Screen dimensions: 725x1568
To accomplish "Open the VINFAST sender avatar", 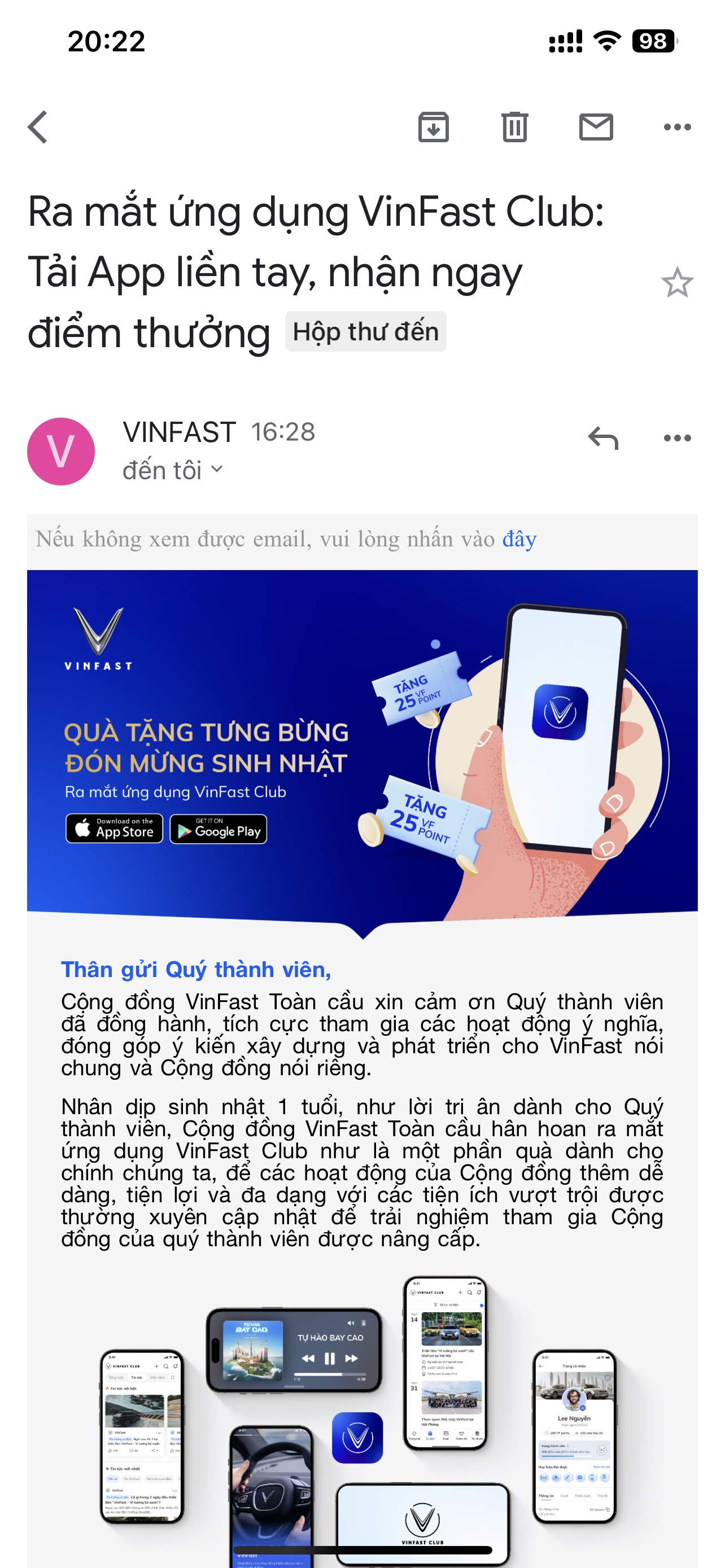I will pyautogui.click(x=61, y=451).
